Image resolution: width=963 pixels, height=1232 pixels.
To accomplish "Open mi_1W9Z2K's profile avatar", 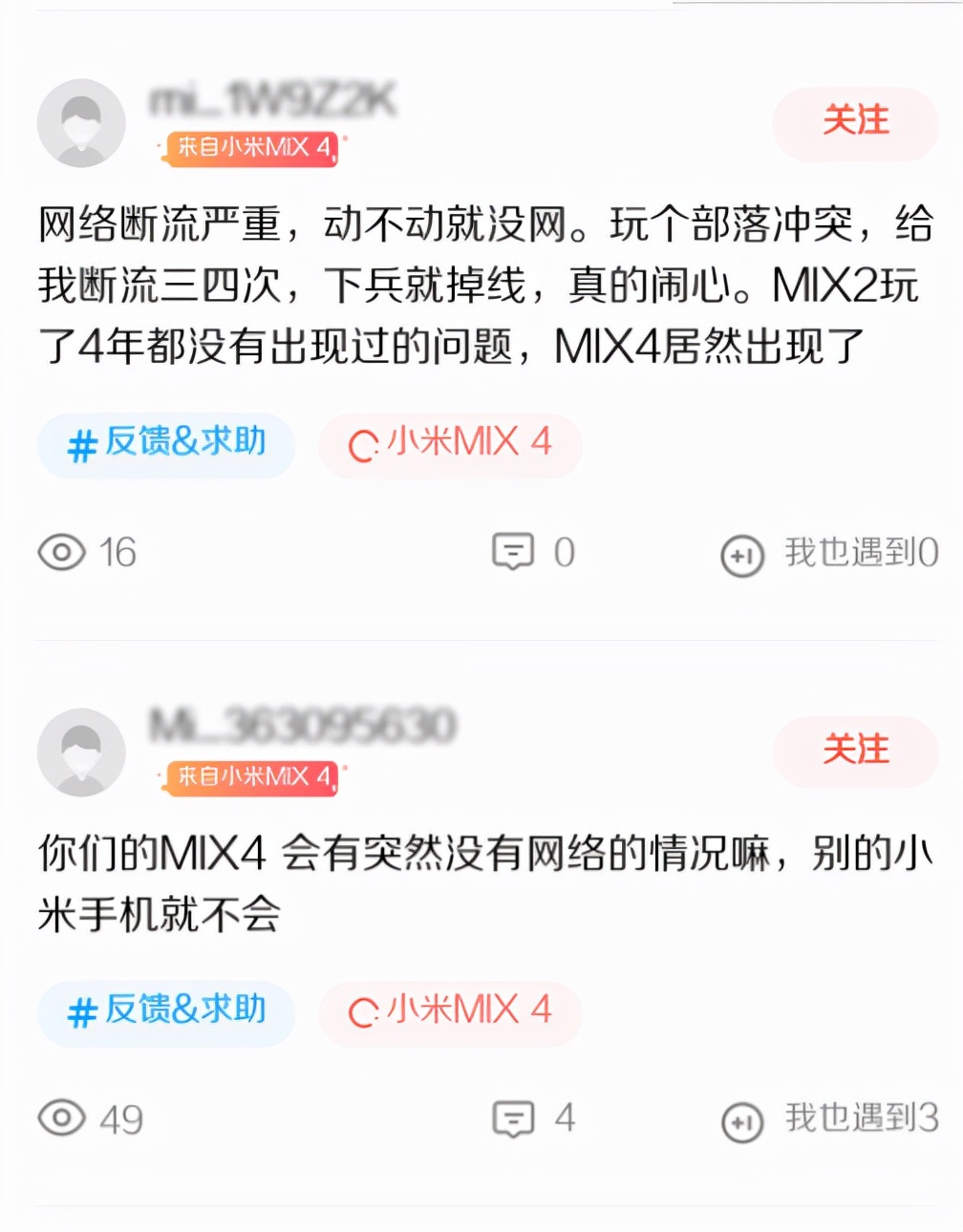I will 80,123.
